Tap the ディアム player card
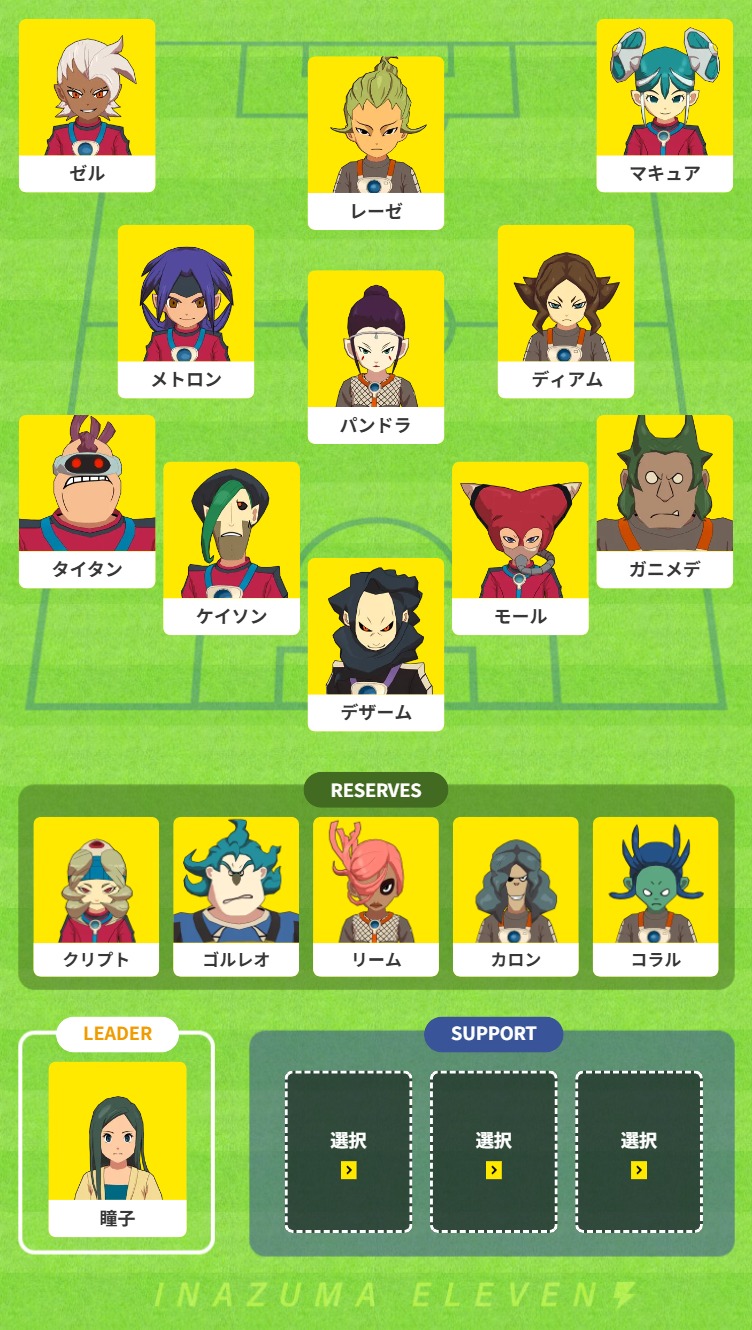This screenshot has width=752, height=1330. [566, 311]
